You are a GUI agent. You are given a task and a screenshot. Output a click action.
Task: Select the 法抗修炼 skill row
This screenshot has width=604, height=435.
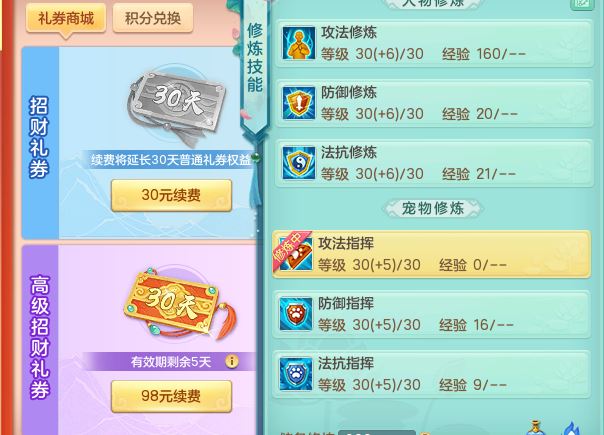click(434, 163)
